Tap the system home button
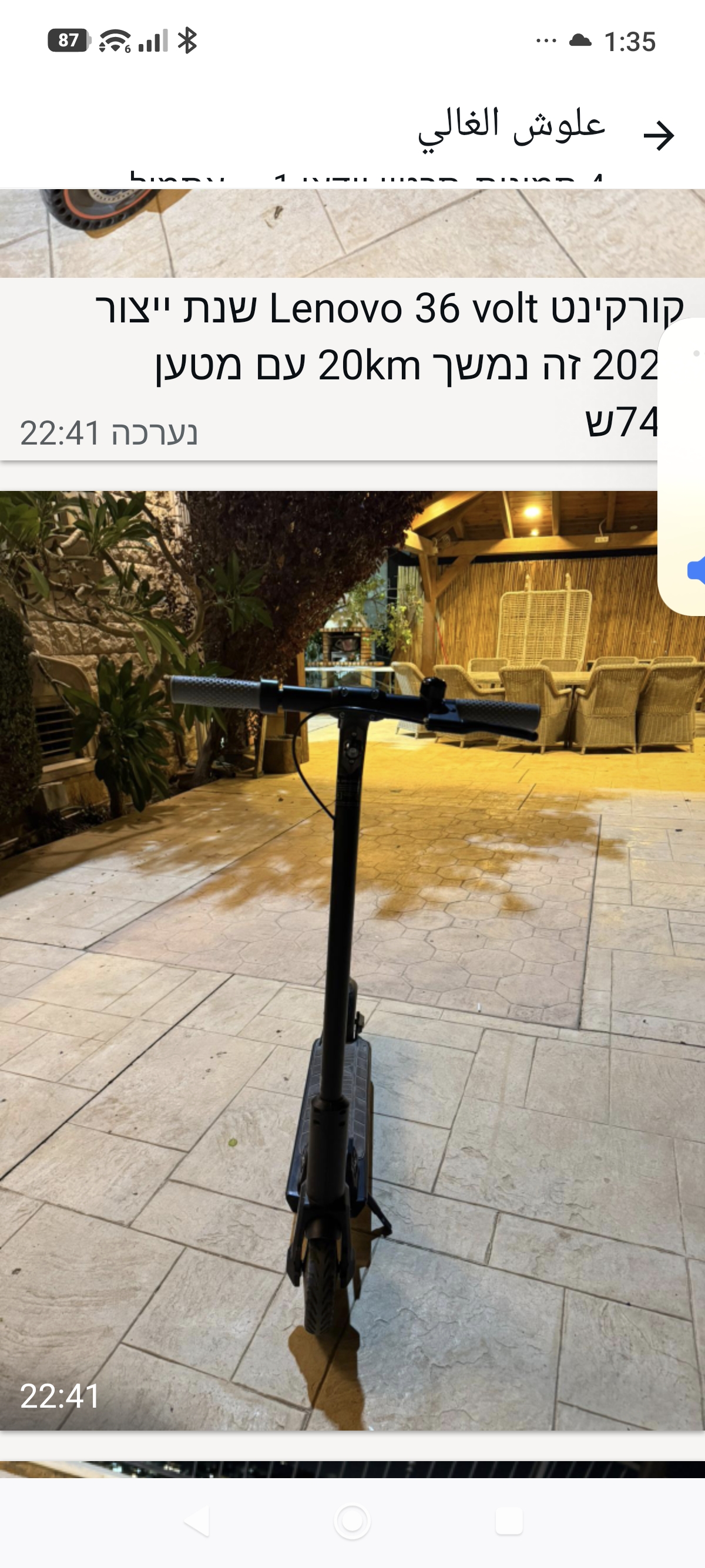This screenshot has width=705, height=1568. tap(352, 1521)
